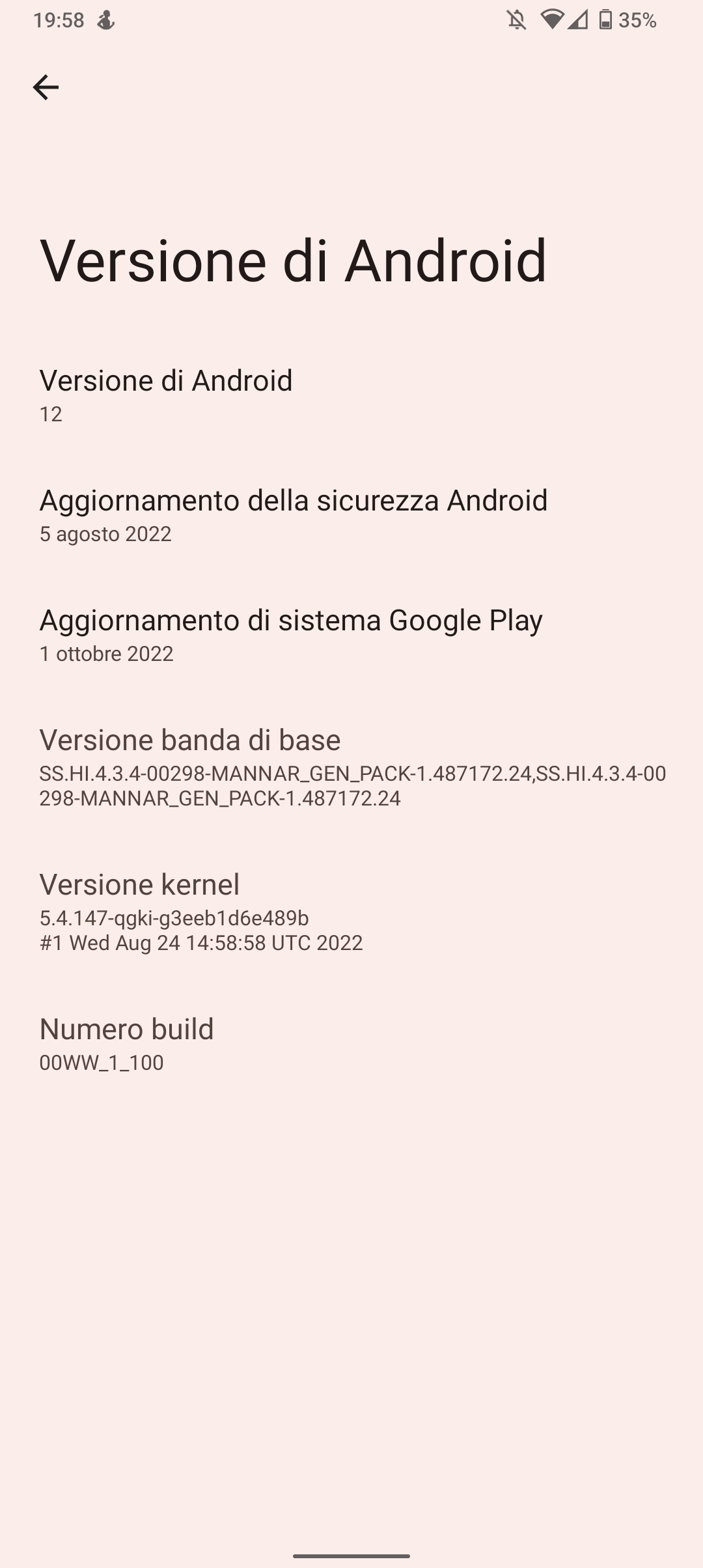Go back using the top arrow
Viewport: 703px width, 1568px height.
point(46,87)
